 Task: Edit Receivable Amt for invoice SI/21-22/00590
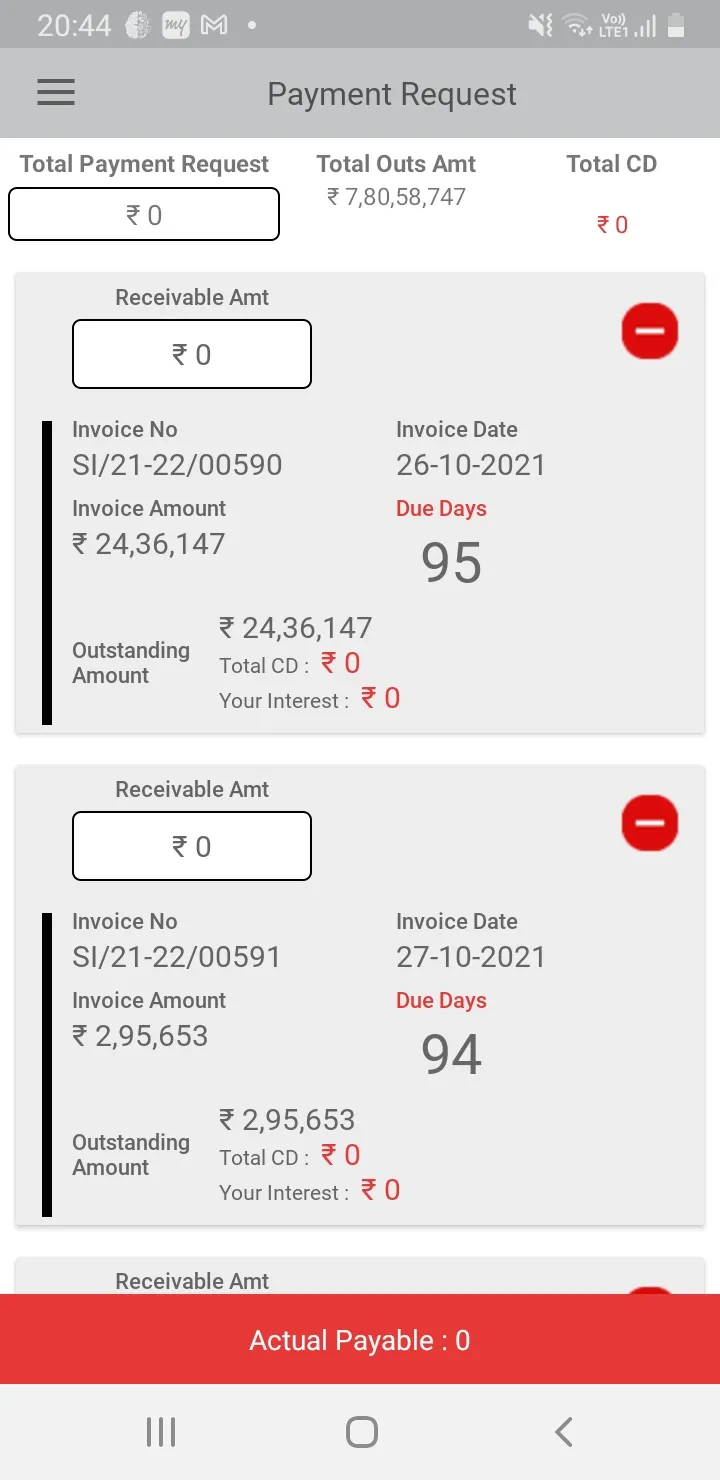coord(192,354)
